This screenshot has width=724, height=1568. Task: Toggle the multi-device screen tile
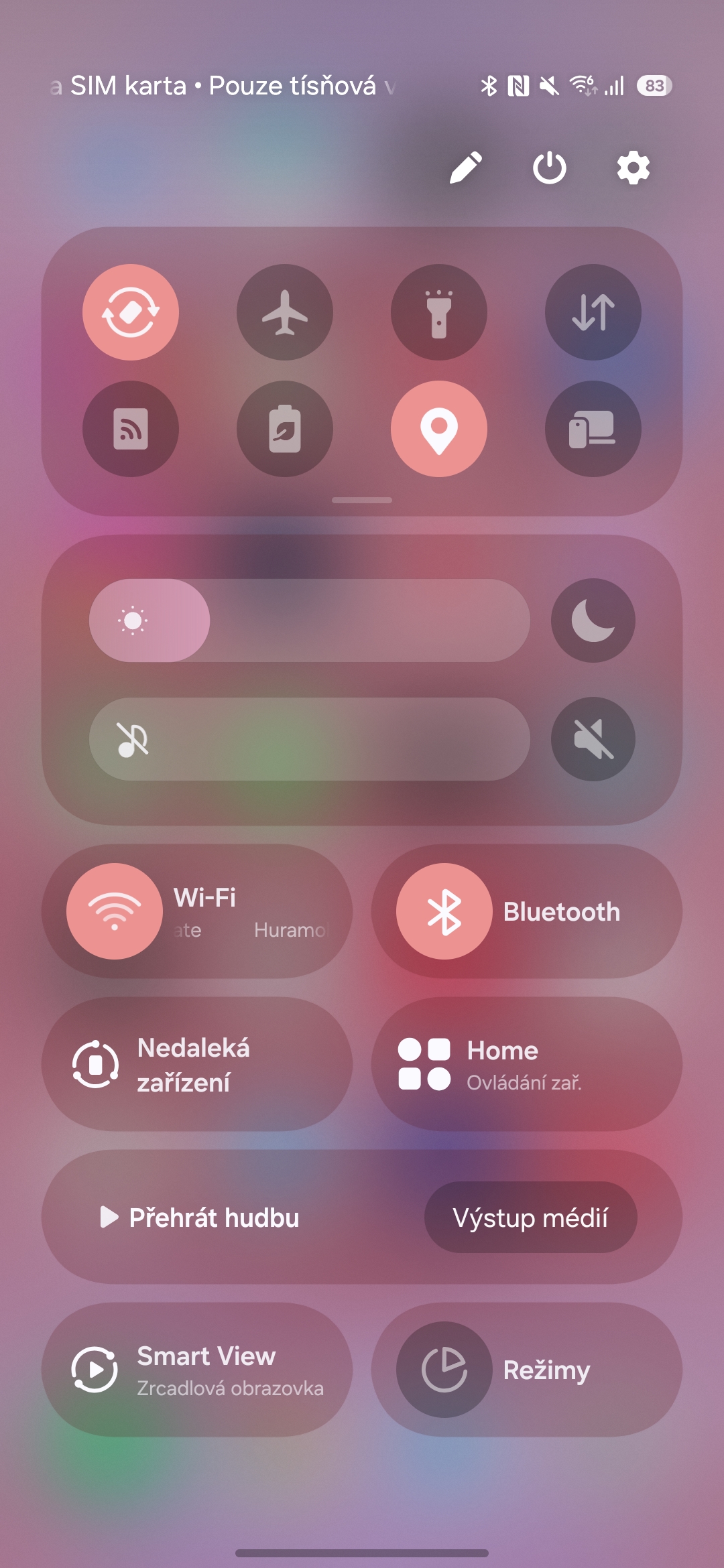pyautogui.click(x=593, y=429)
